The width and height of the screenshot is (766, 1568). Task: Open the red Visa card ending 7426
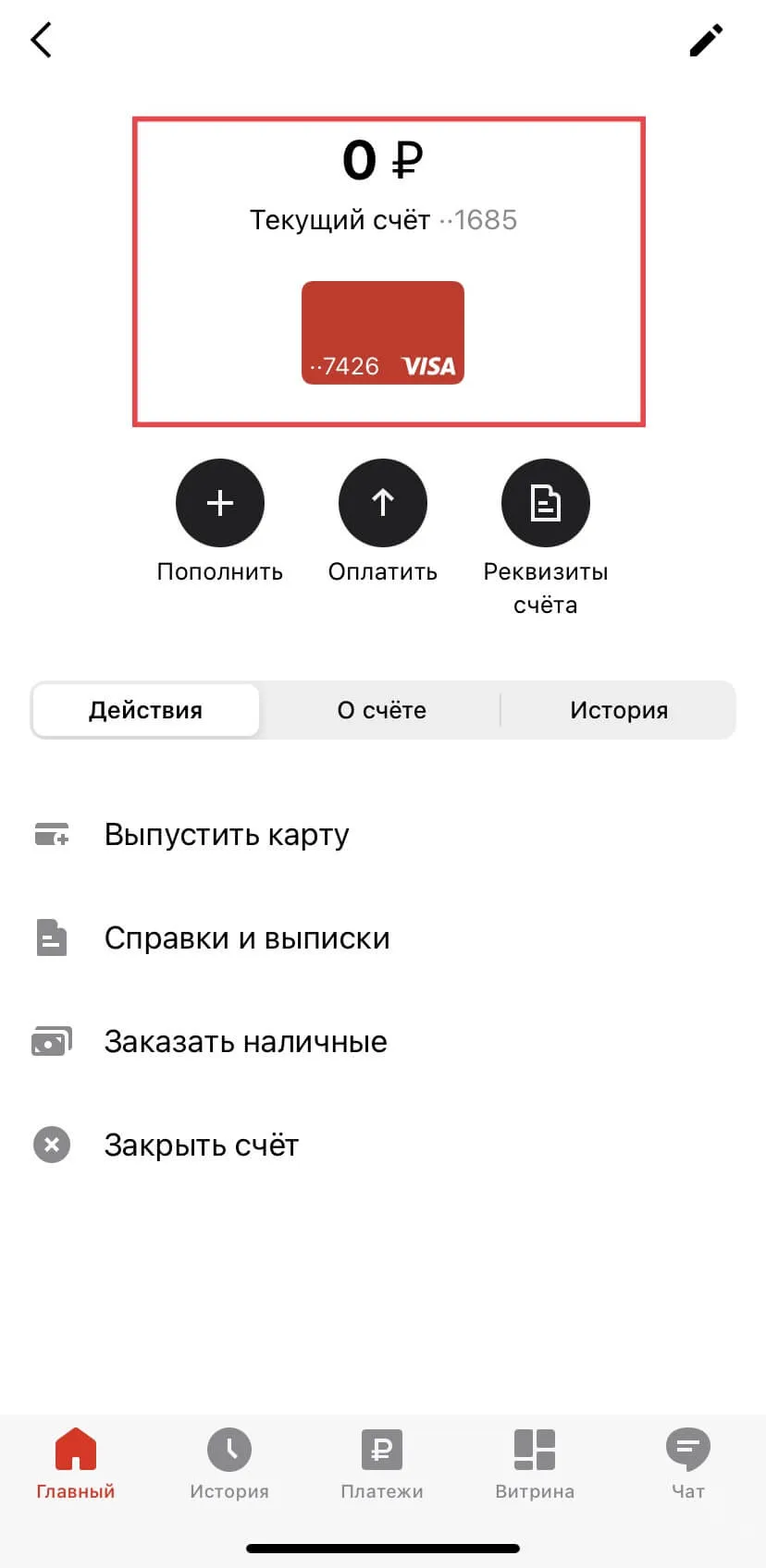[x=383, y=333]
